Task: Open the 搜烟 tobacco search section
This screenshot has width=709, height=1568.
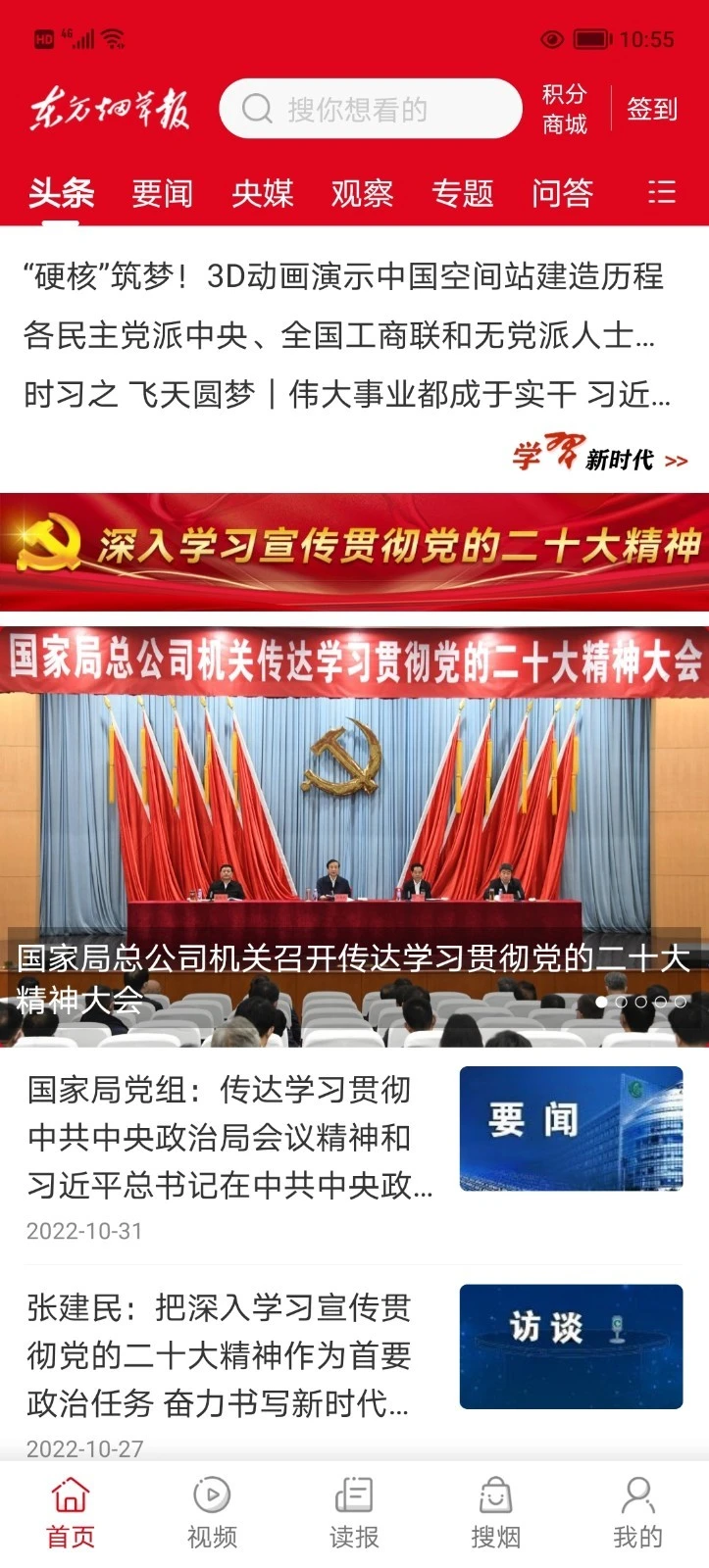Action: pos(494,1509)
